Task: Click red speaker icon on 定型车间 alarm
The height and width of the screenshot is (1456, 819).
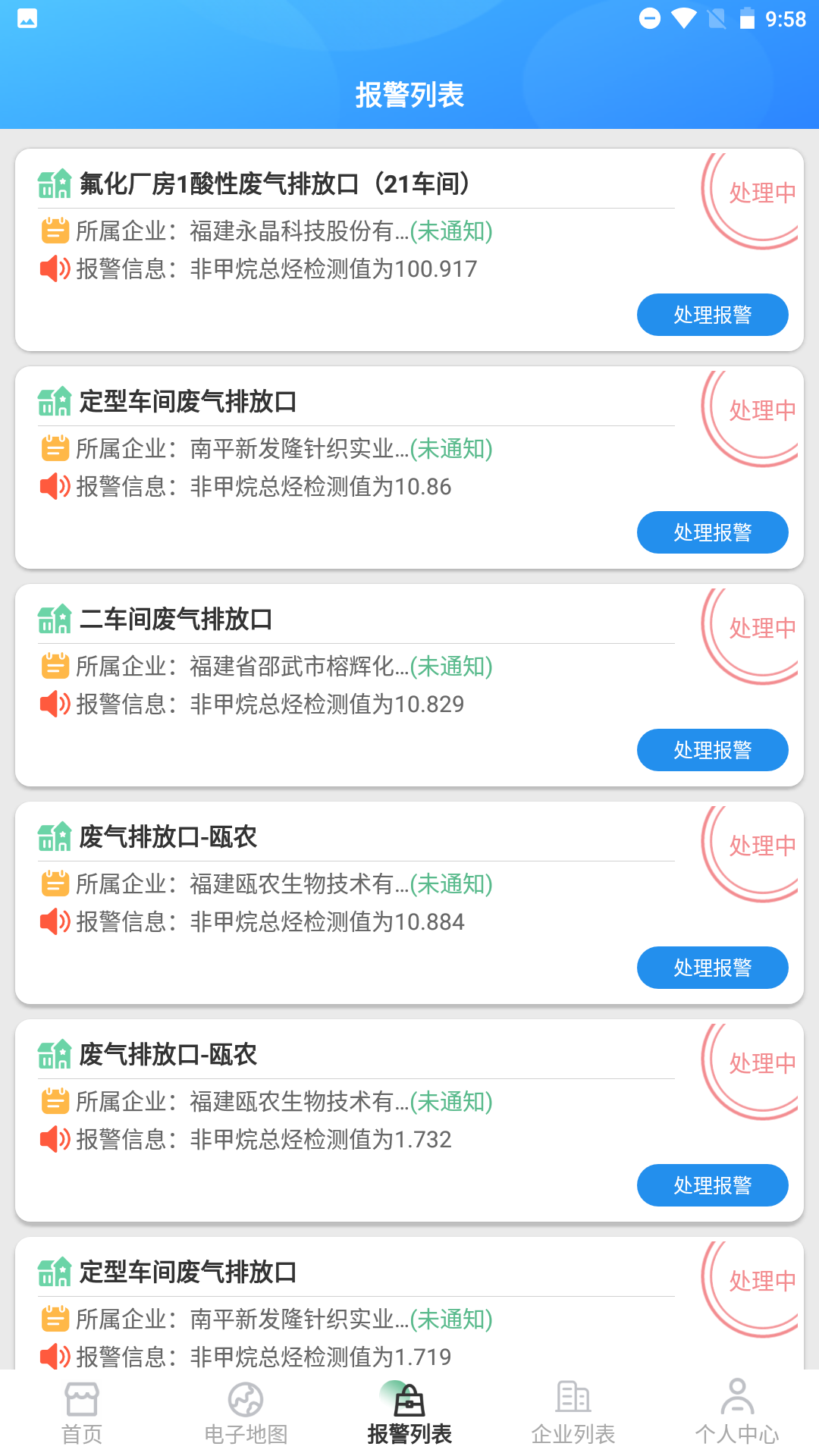Action: point(54,486)
